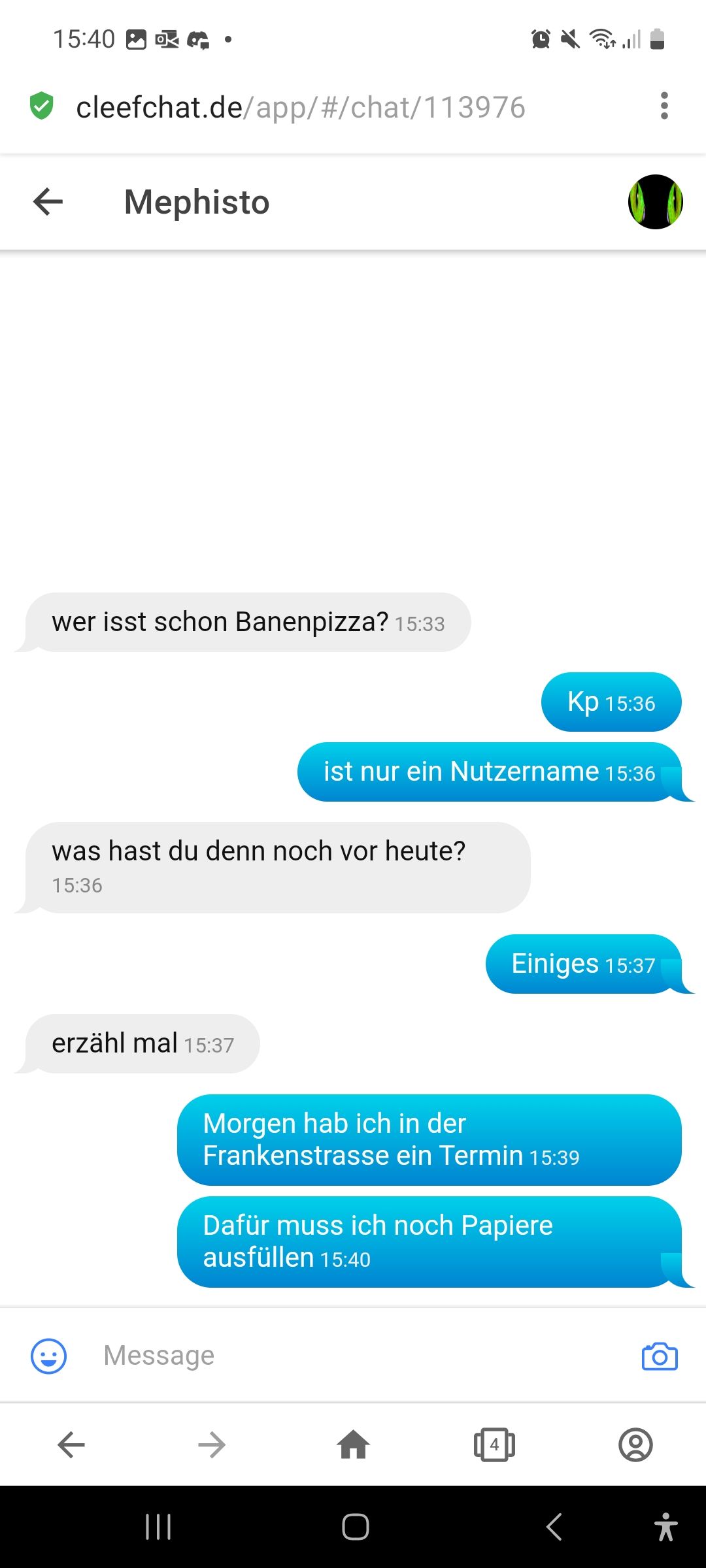Attach a photo with the camera icon

tap(659, 1356)
